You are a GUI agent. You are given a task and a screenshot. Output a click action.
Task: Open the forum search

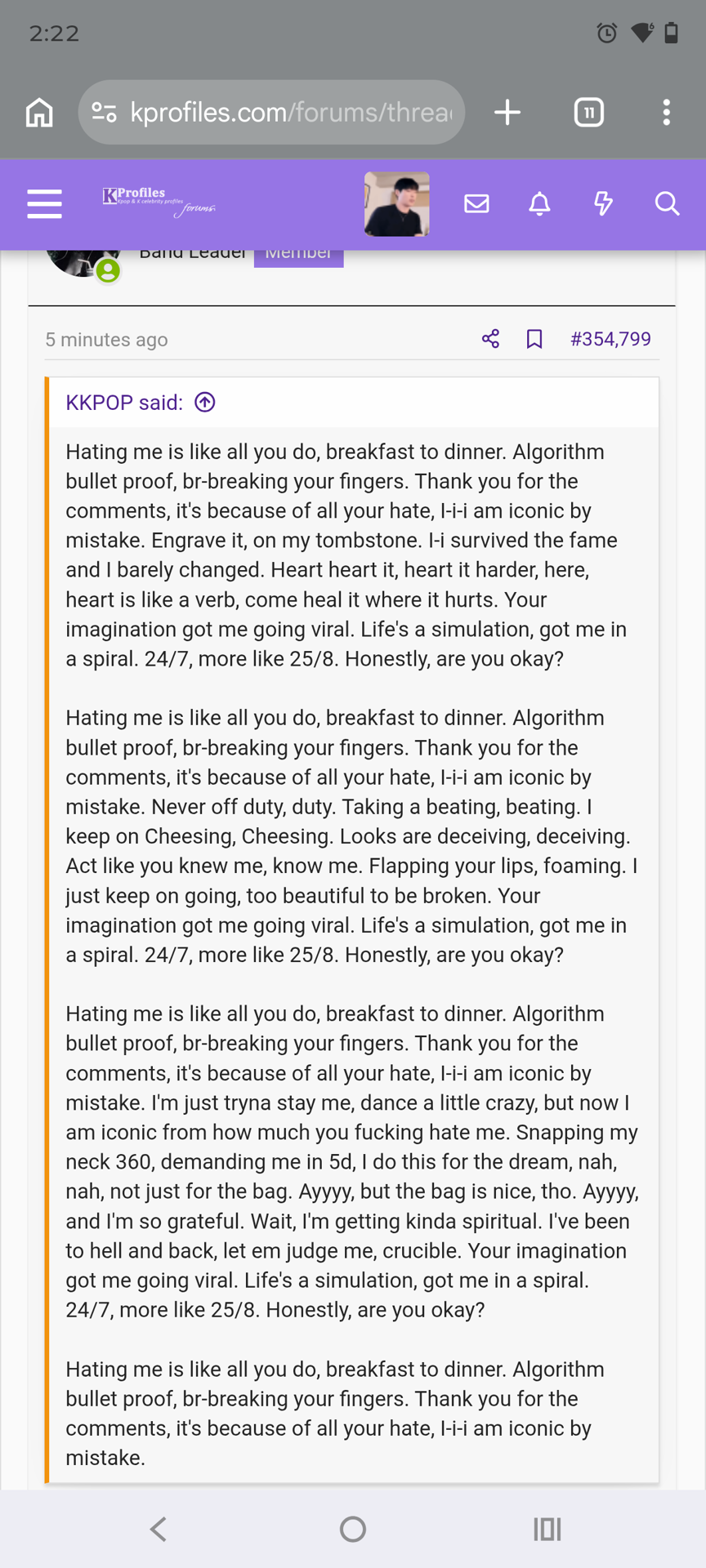click(x=667, y=203)
